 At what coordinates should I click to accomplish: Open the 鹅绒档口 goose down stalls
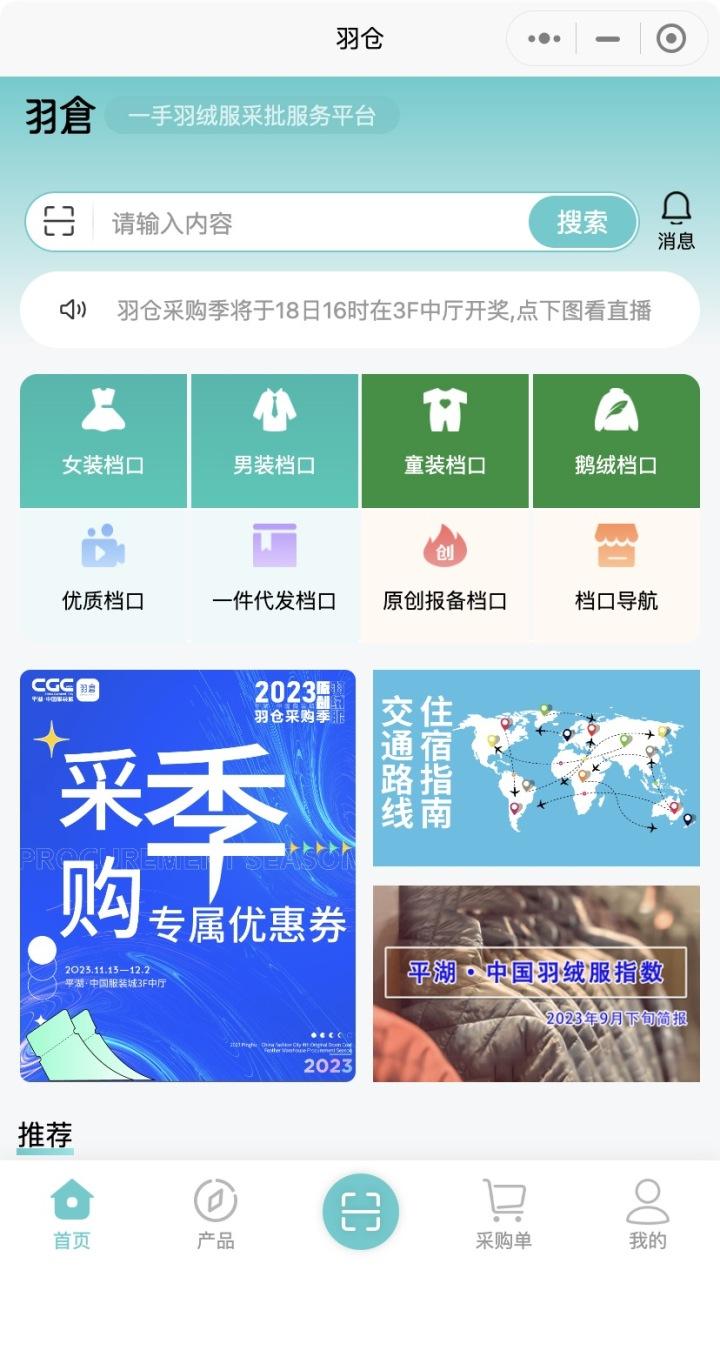[616, 438]
